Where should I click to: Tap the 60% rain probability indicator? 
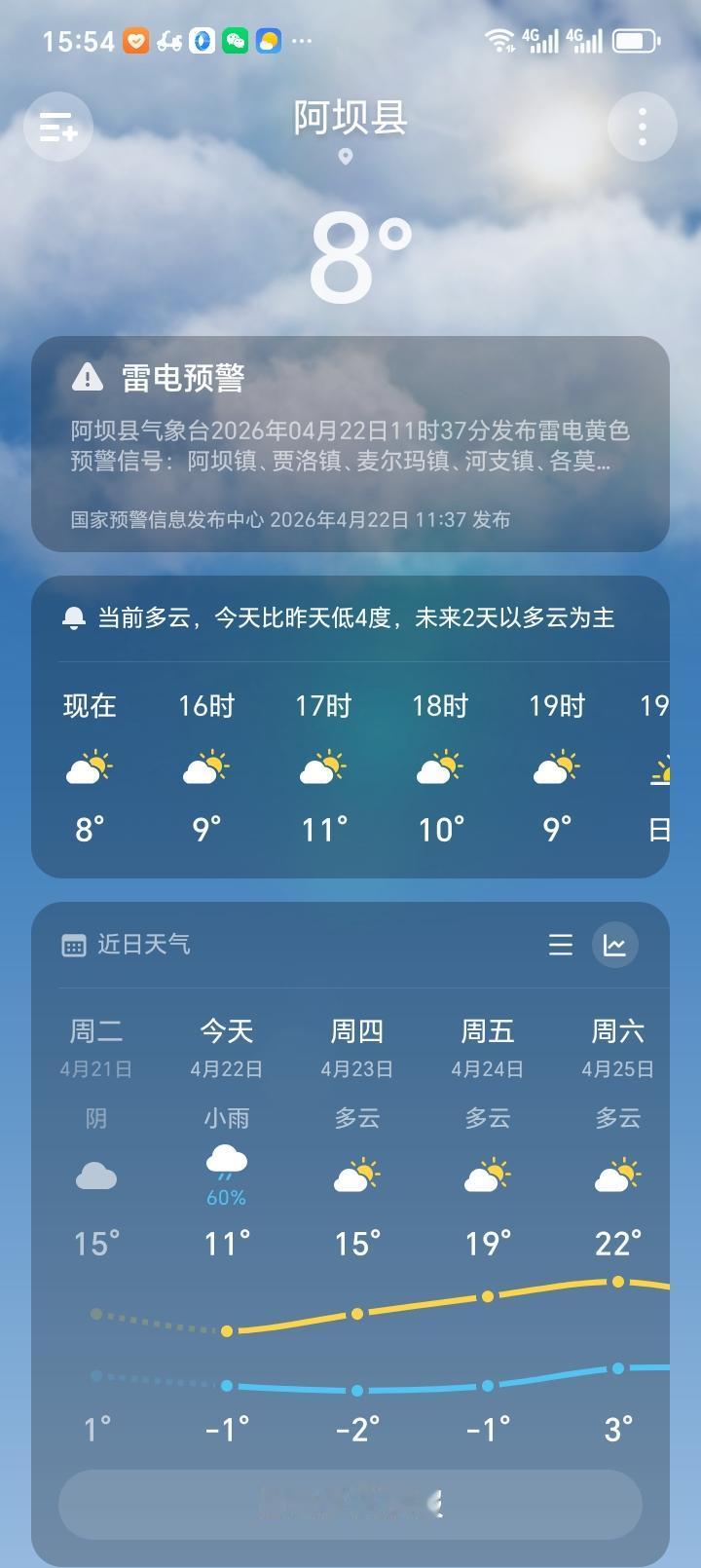[225, 1198]
